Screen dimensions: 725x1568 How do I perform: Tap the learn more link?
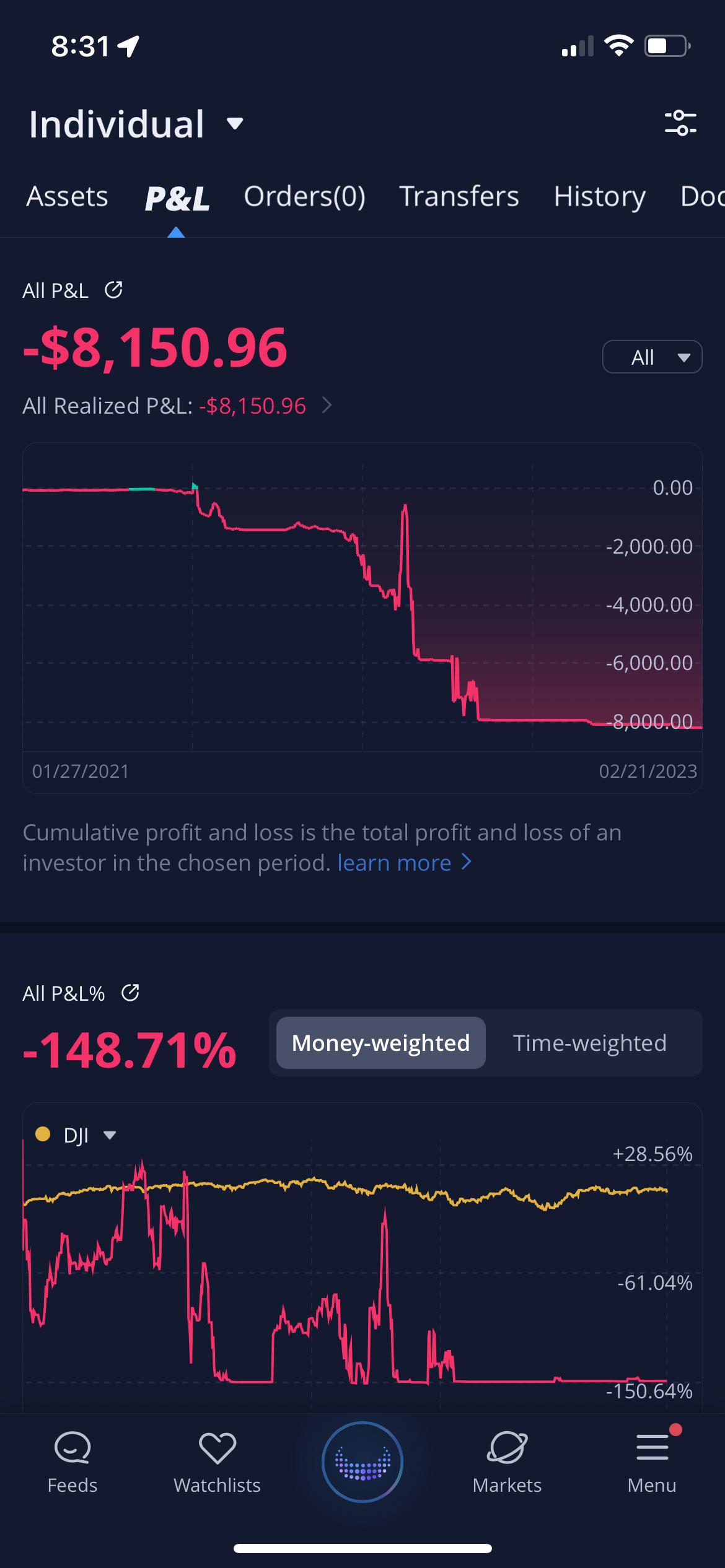tap(404, 863)
